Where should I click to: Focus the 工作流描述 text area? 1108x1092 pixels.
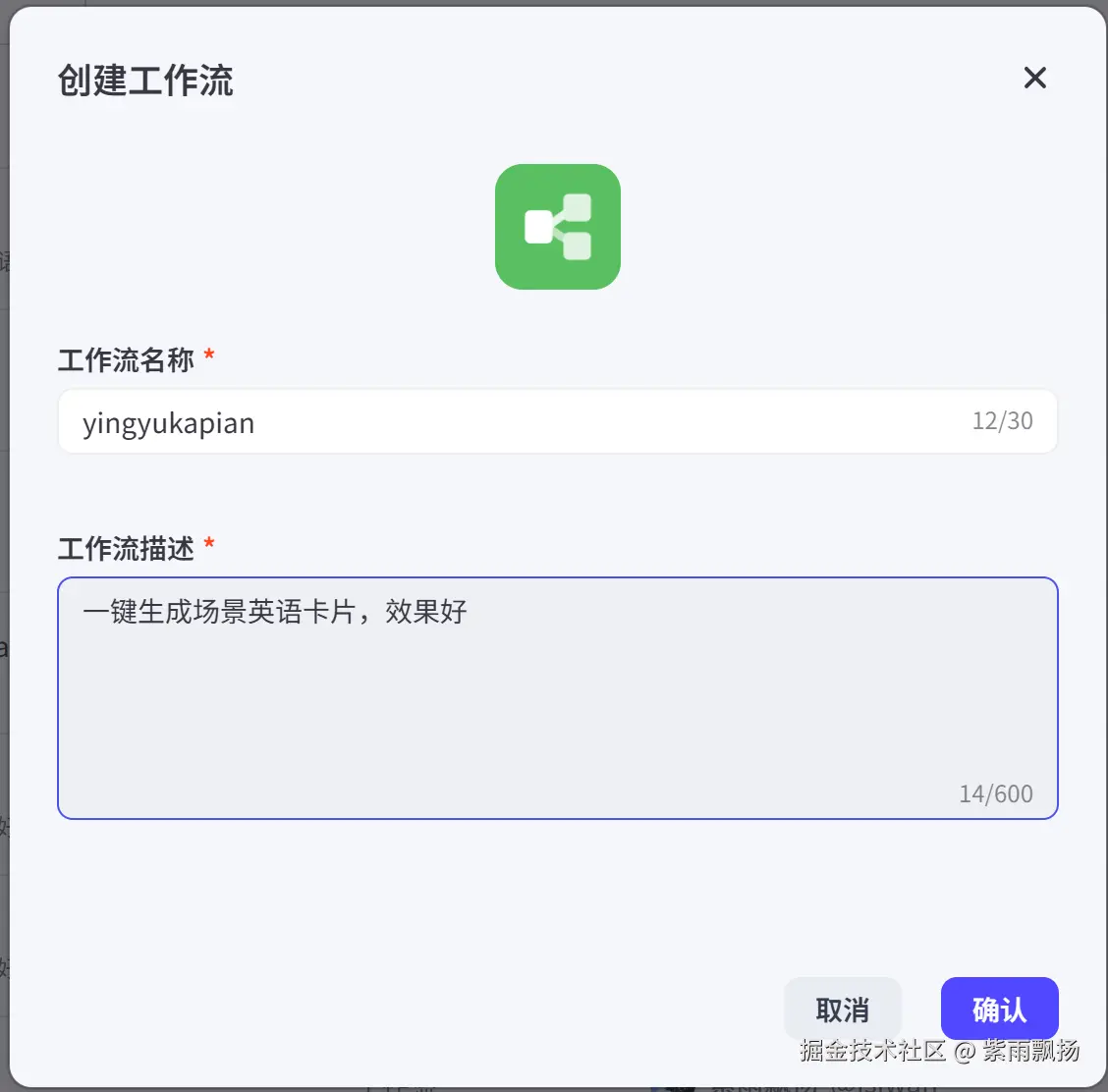[557, 697]
